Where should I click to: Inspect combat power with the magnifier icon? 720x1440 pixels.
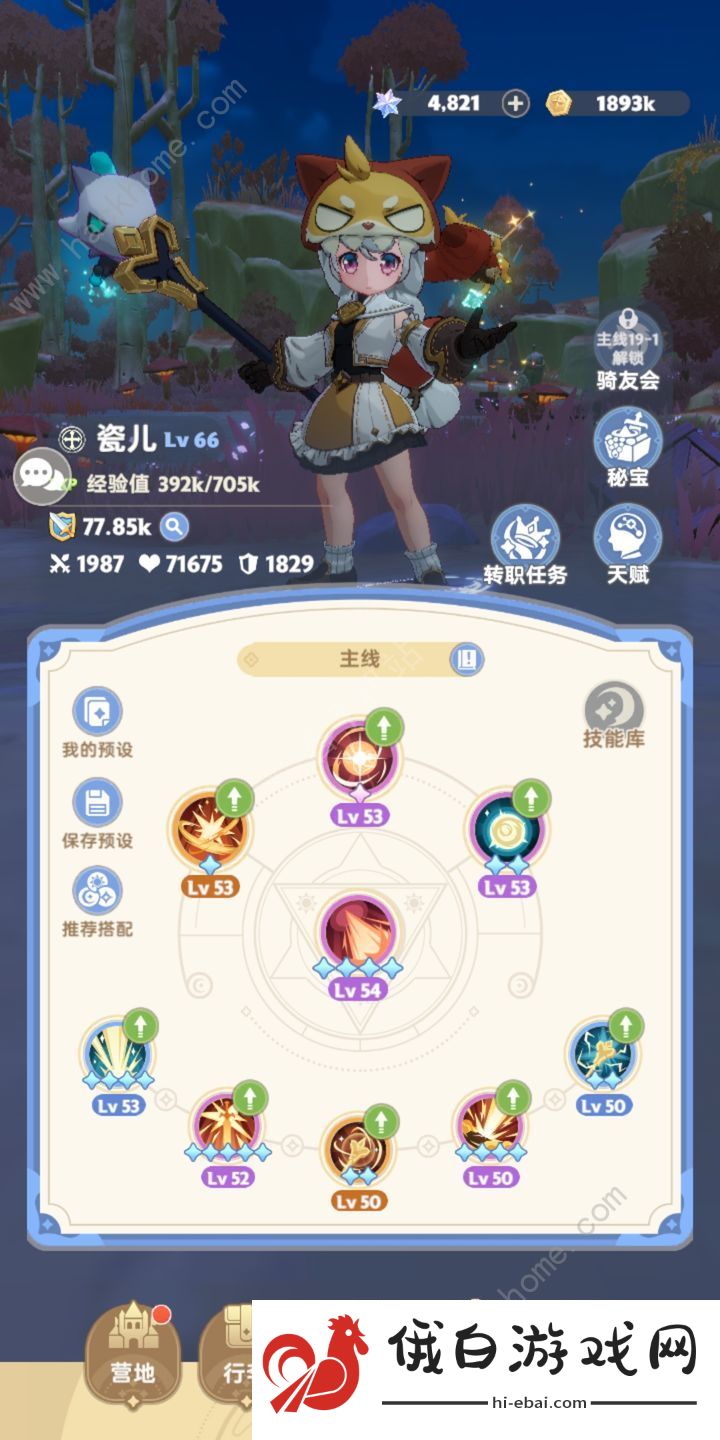[x=174, y=526]
